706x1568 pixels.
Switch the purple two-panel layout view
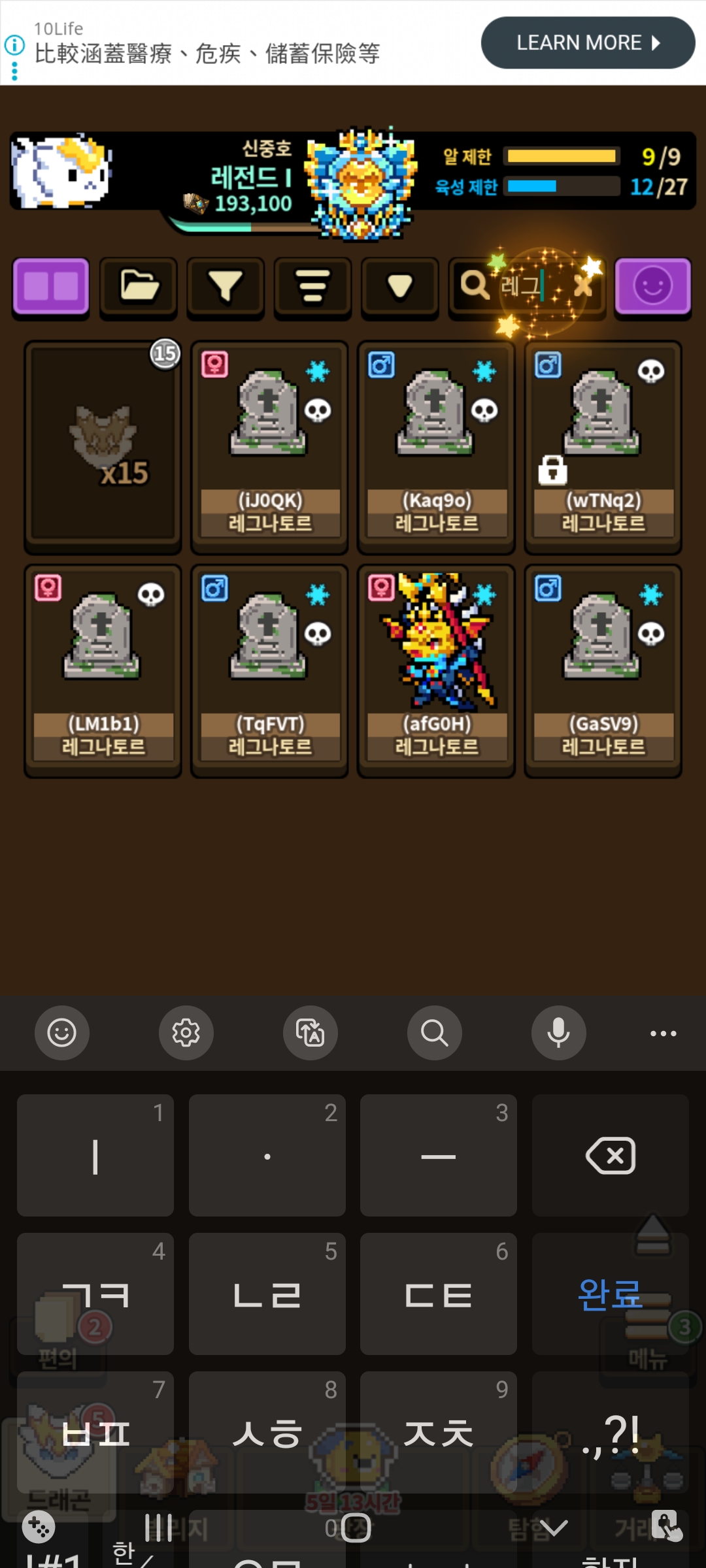[x=51, y=286]
